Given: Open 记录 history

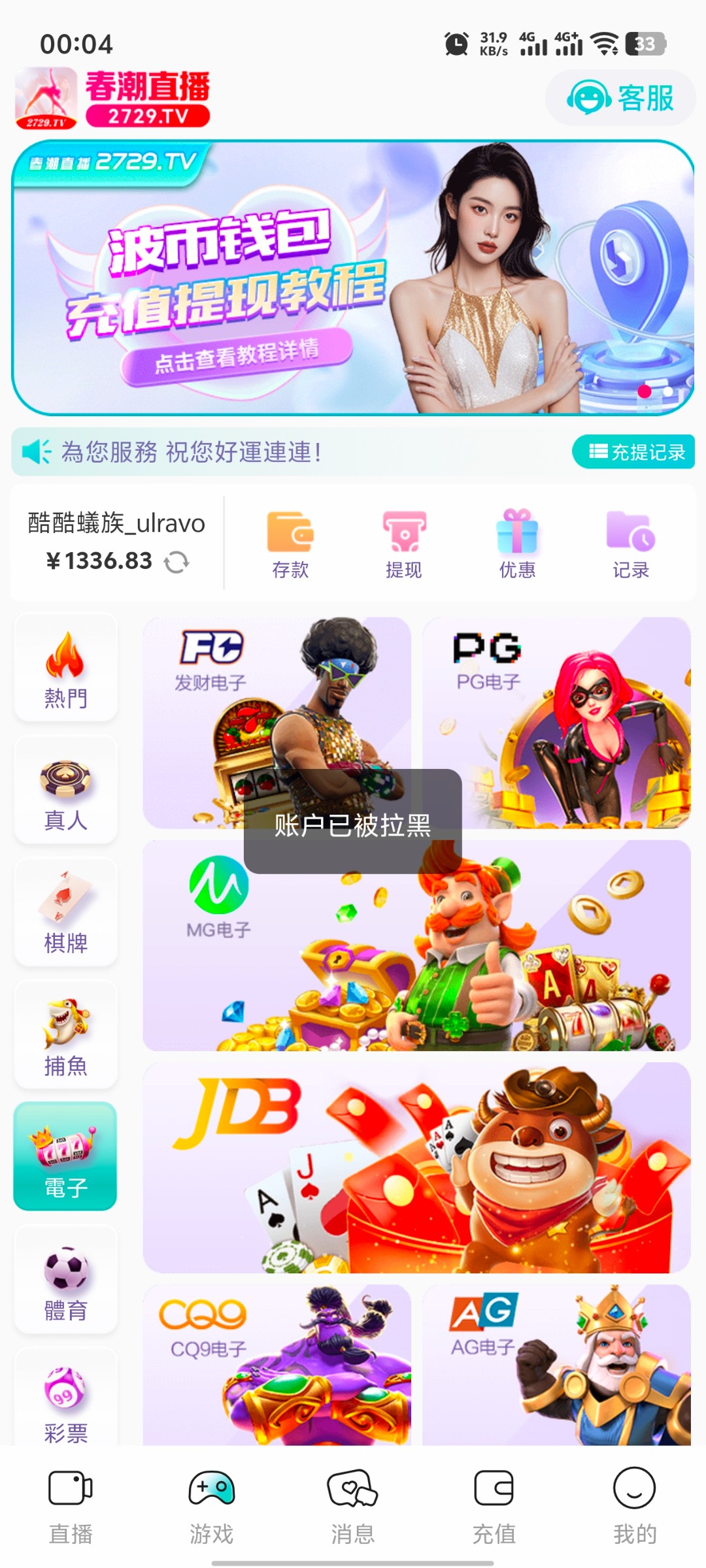Looking at the screenshot, I should 630,546.
